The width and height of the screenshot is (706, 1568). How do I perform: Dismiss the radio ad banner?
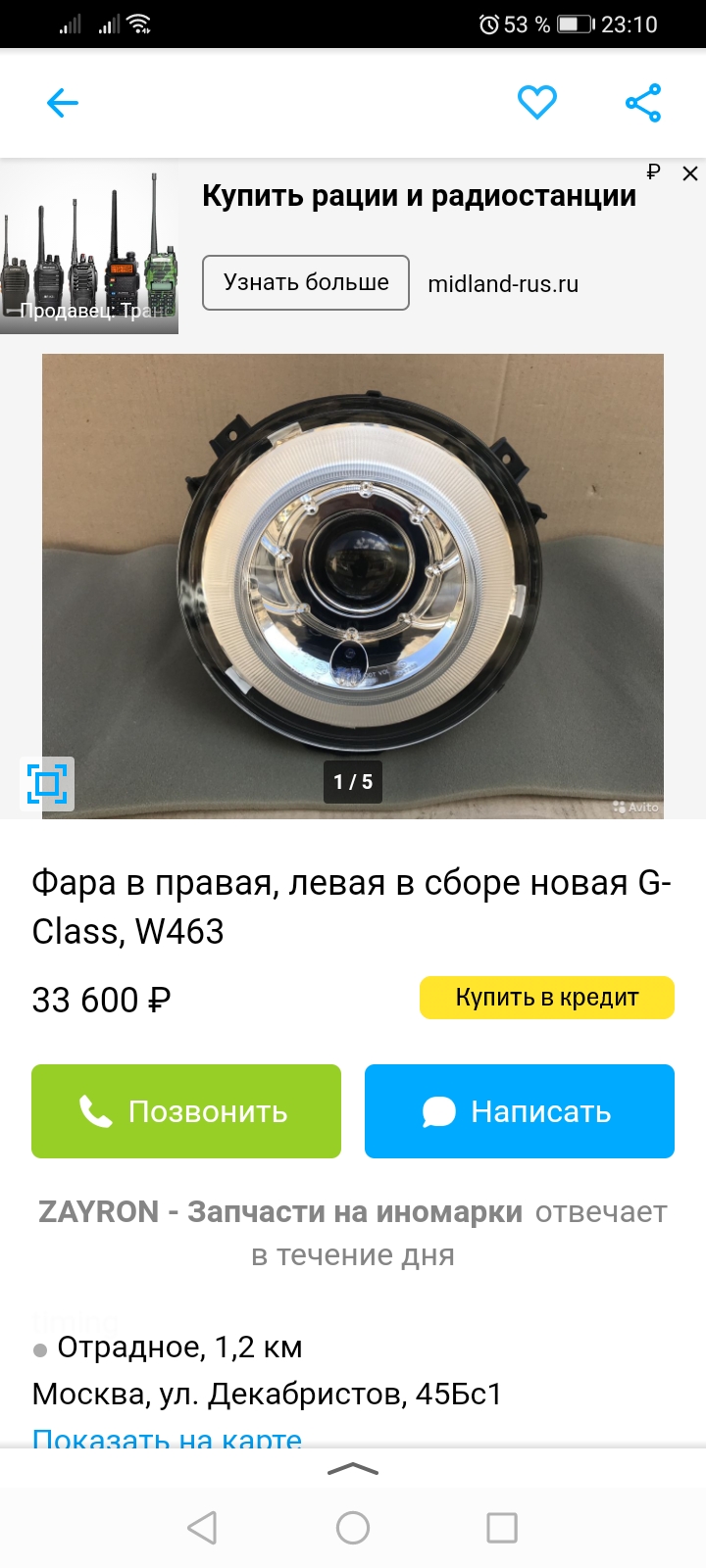click(x=690, y=173)
